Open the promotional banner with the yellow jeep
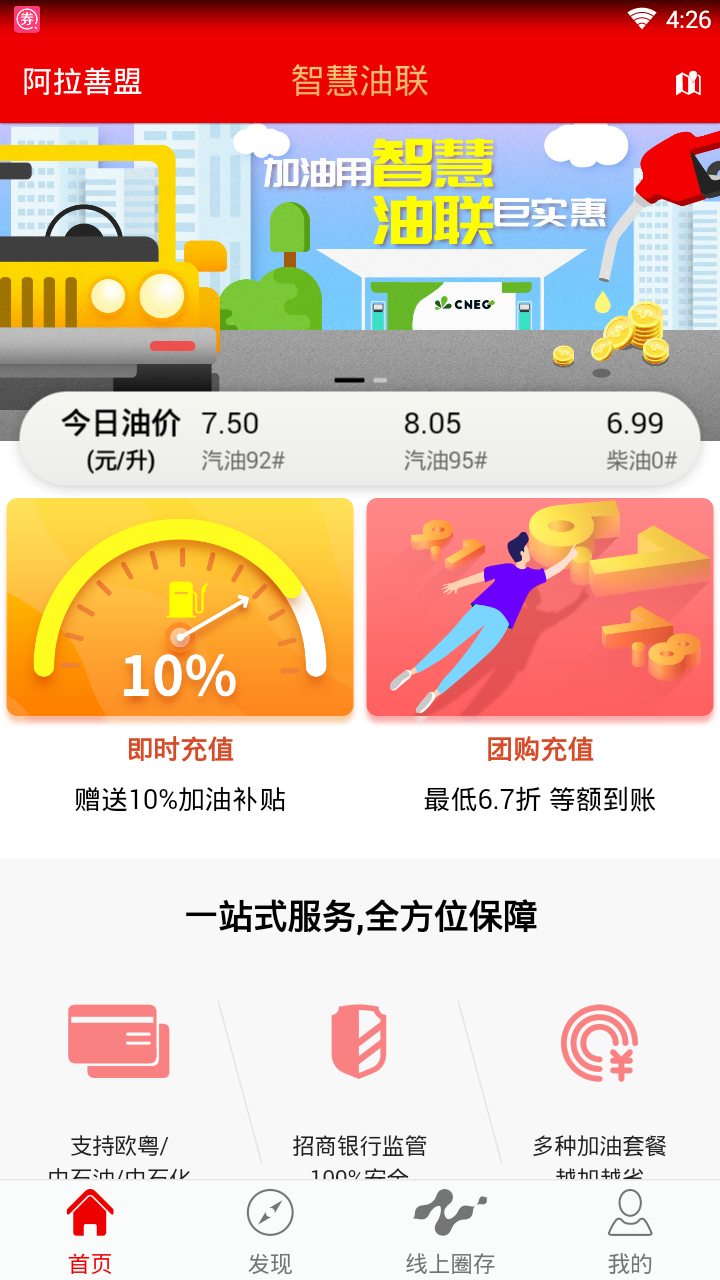 [360, 250]
